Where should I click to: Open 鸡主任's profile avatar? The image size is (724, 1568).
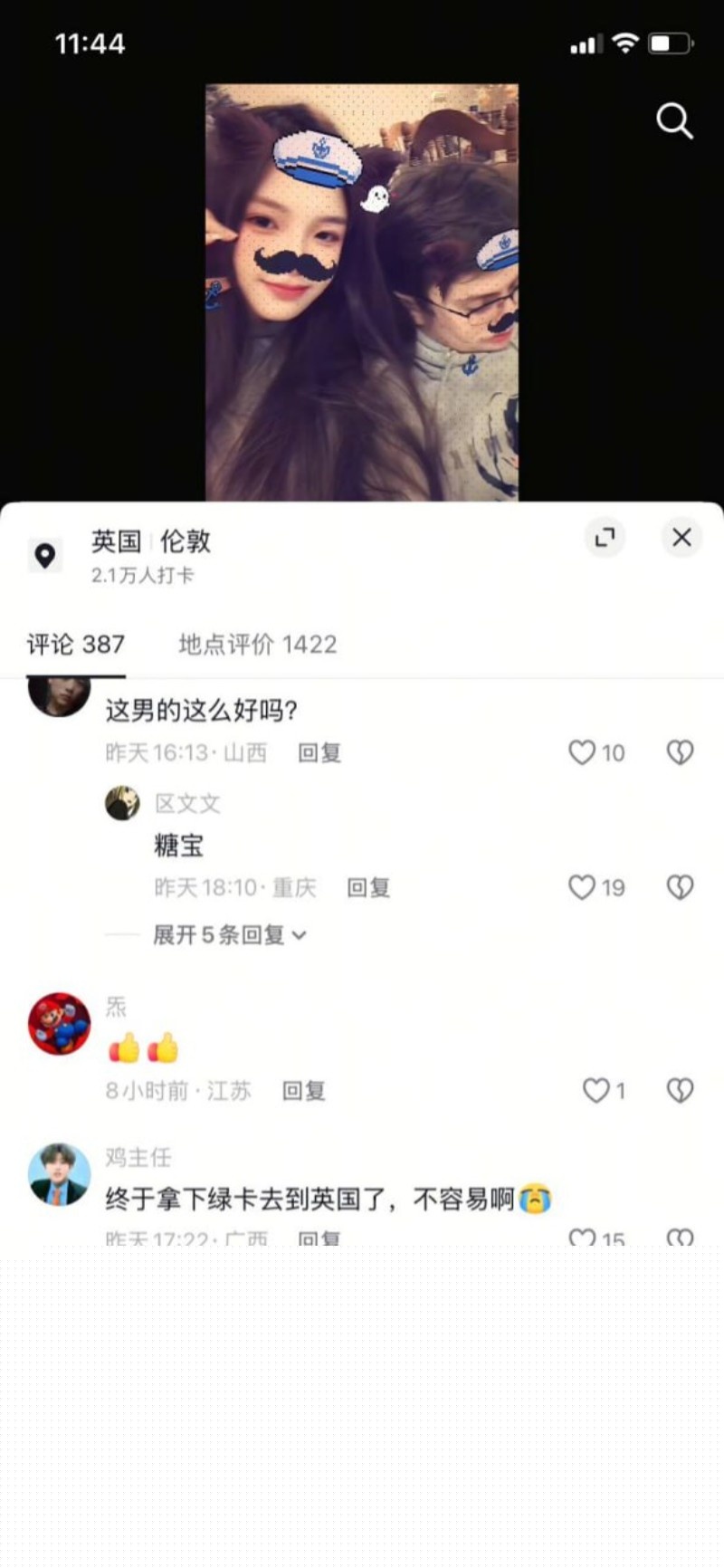pyautogui.click(x=60, y=1174)
